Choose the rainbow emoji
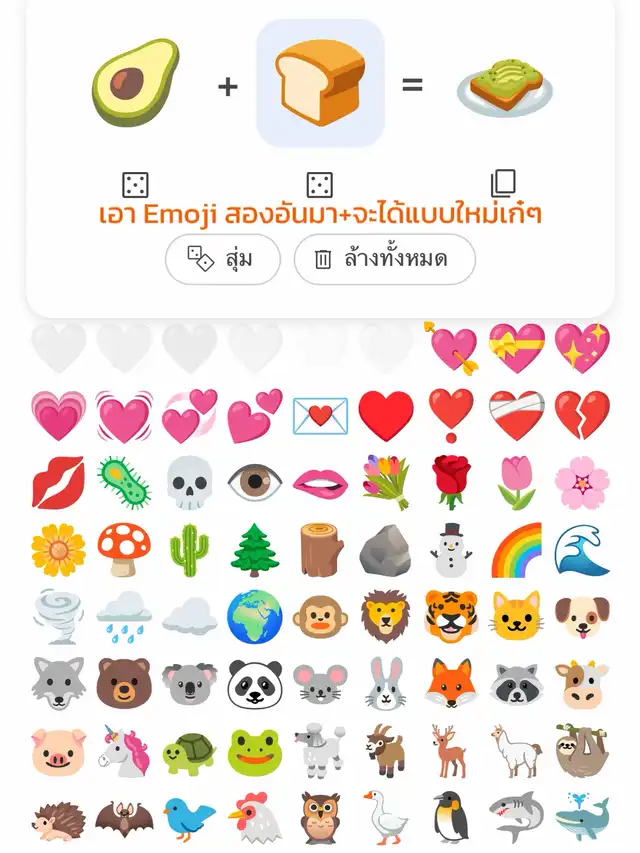 coord(517,549)
